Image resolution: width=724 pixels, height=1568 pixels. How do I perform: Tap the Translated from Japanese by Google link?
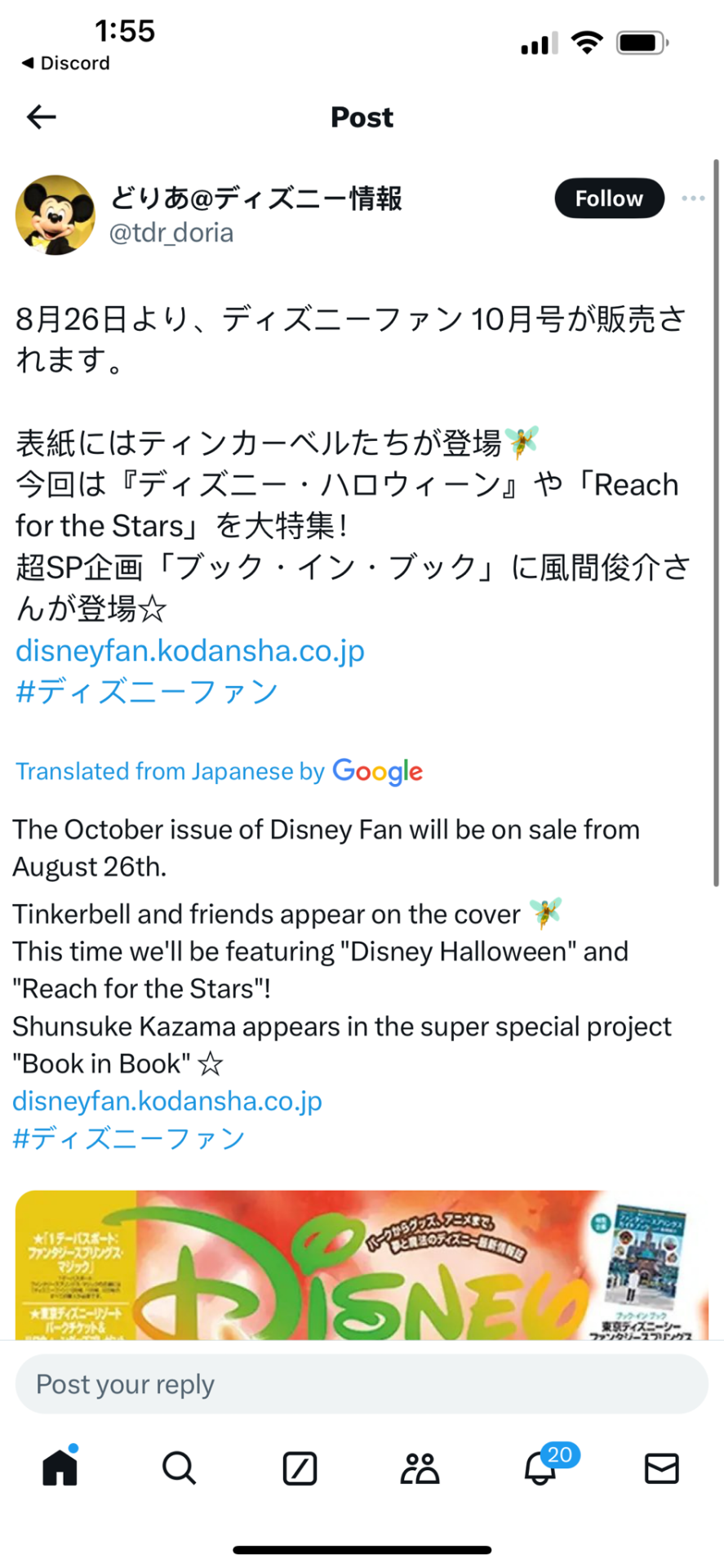coord(219,771)
